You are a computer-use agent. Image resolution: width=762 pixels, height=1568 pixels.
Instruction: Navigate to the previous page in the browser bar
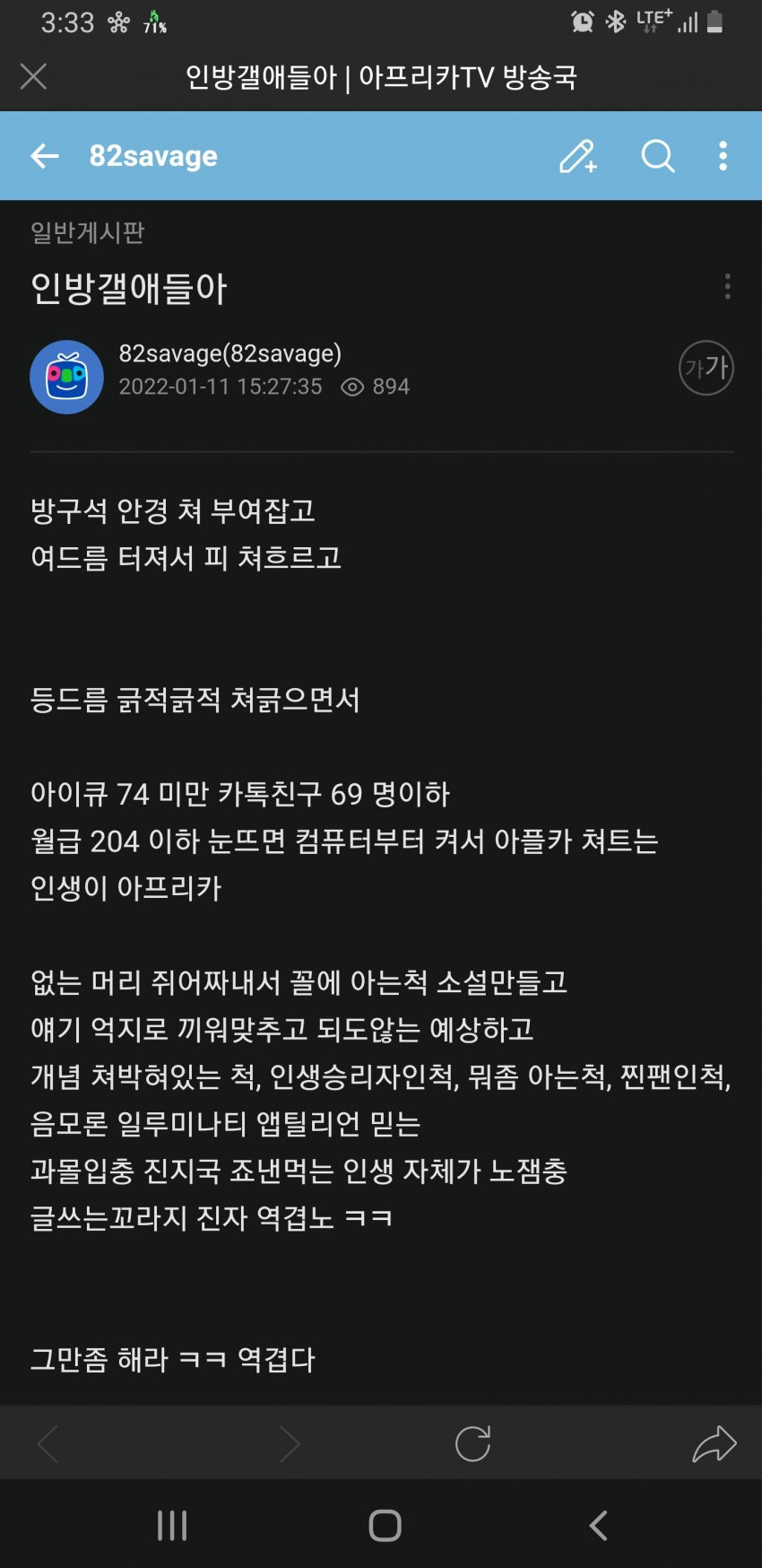click(48, 1443)
